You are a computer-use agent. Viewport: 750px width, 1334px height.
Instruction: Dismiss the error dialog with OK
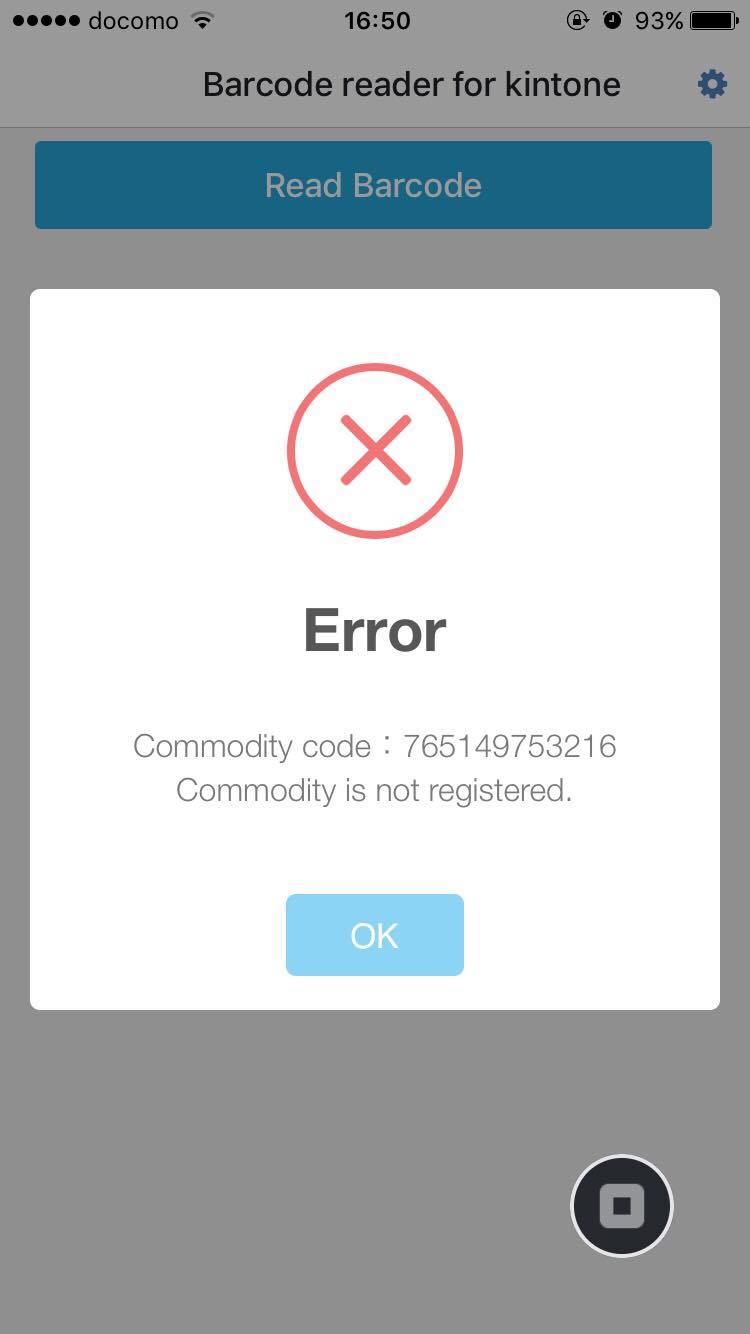pos(374,935)
